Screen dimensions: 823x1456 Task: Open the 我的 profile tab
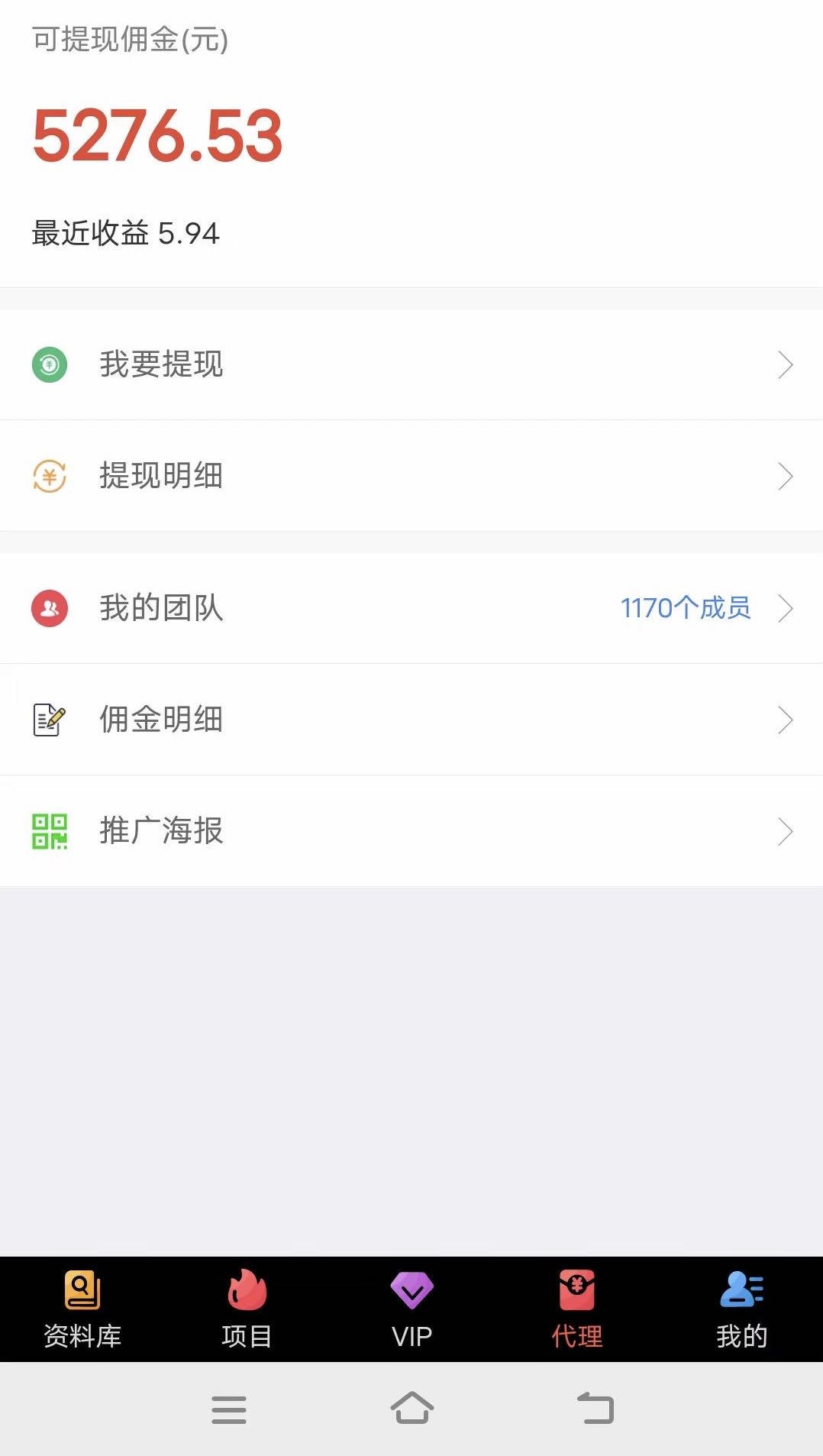coord(741,1309)
